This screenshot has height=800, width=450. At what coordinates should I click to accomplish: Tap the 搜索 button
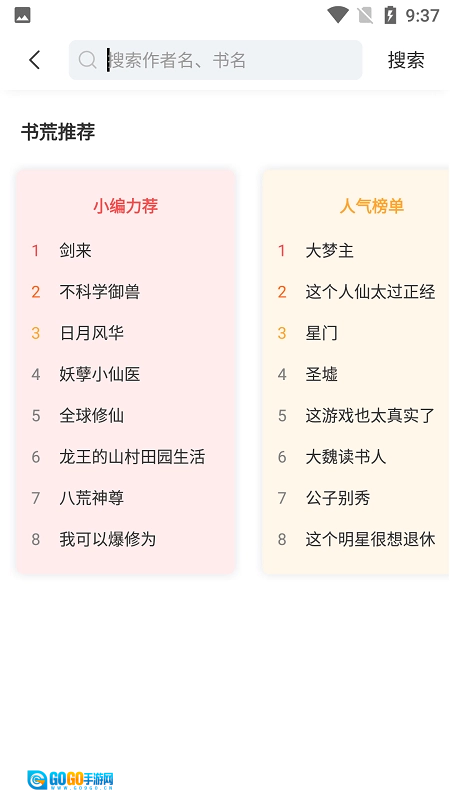point(406,60)
